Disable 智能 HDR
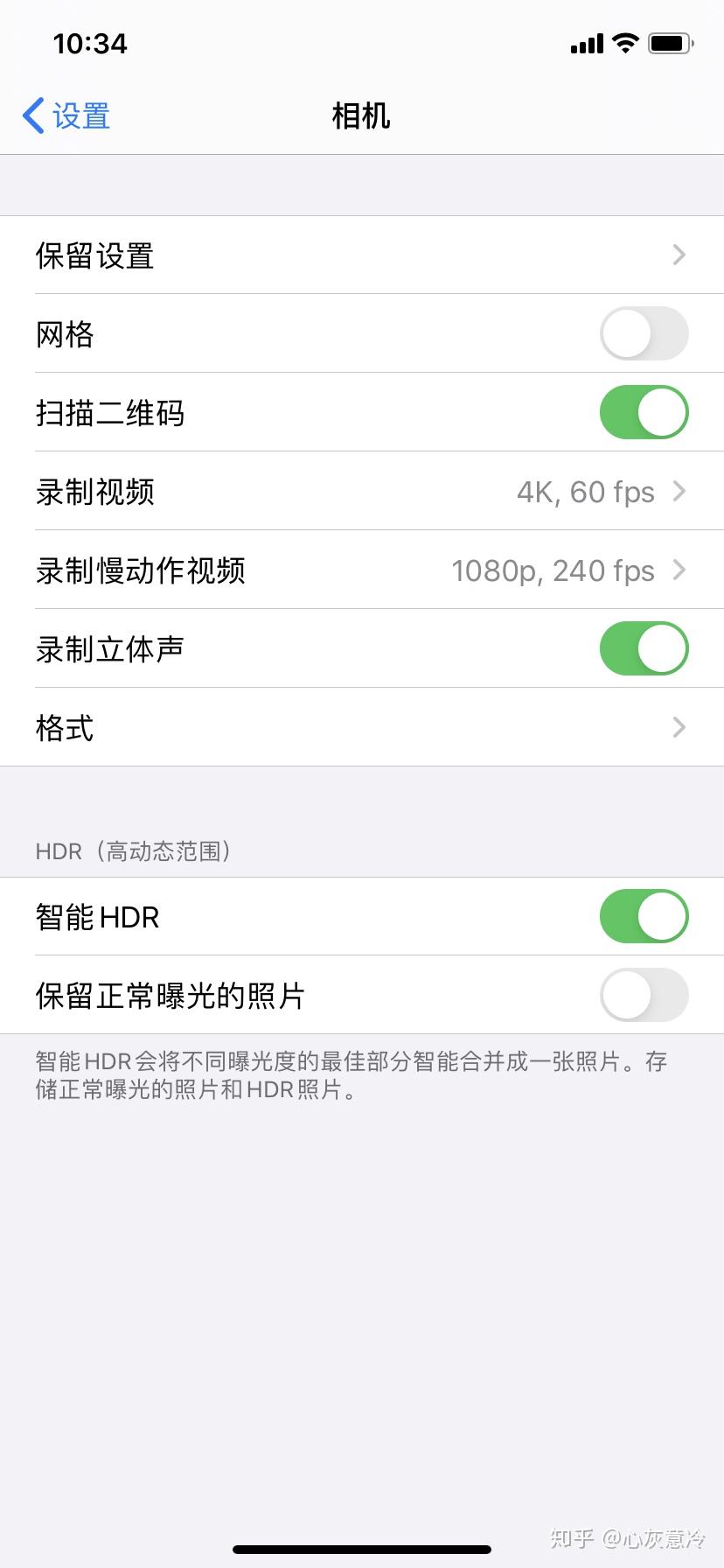 click(644, 916)
